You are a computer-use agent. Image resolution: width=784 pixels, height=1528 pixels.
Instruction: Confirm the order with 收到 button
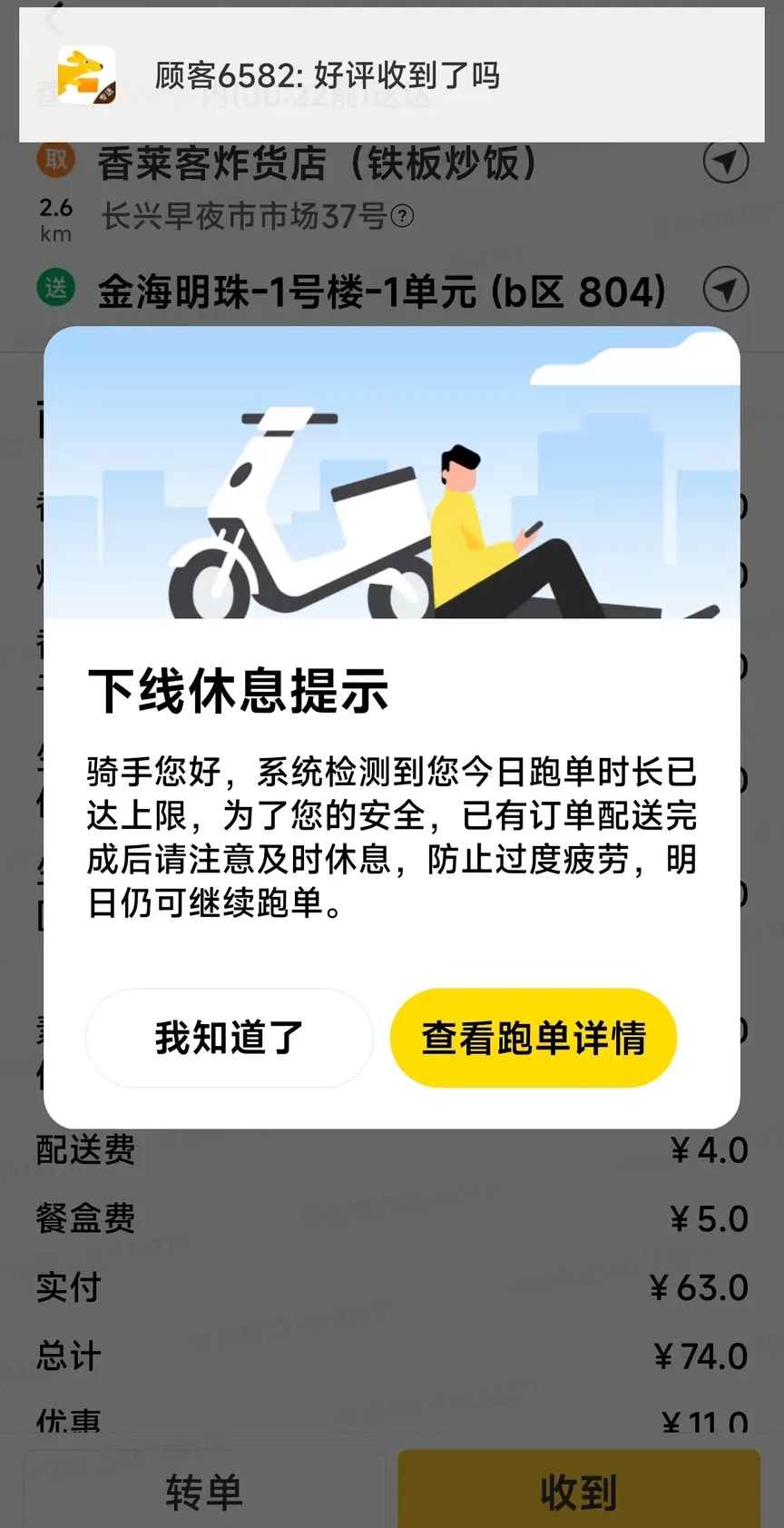tap(579, 1491)
